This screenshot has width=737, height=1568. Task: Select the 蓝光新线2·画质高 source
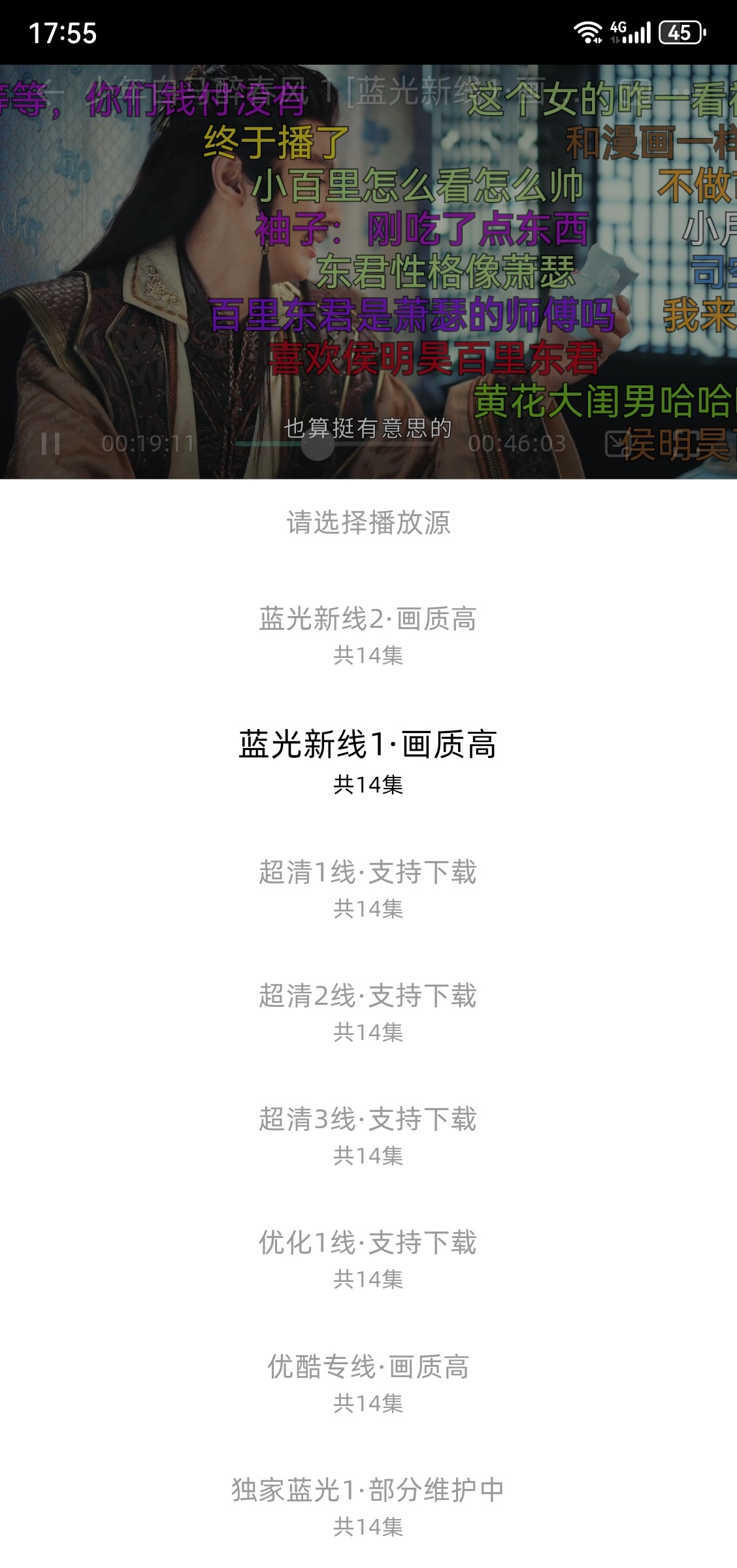368,634
